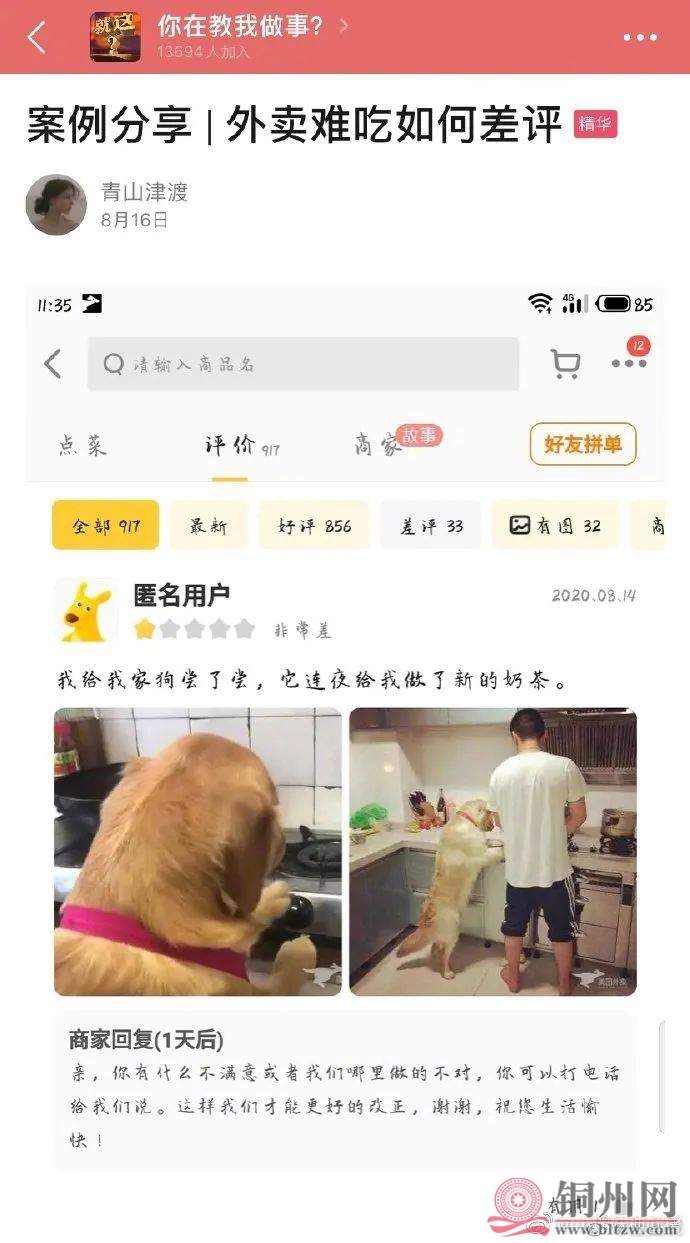Open the 你在教我做事? group page

coord(240,27)
